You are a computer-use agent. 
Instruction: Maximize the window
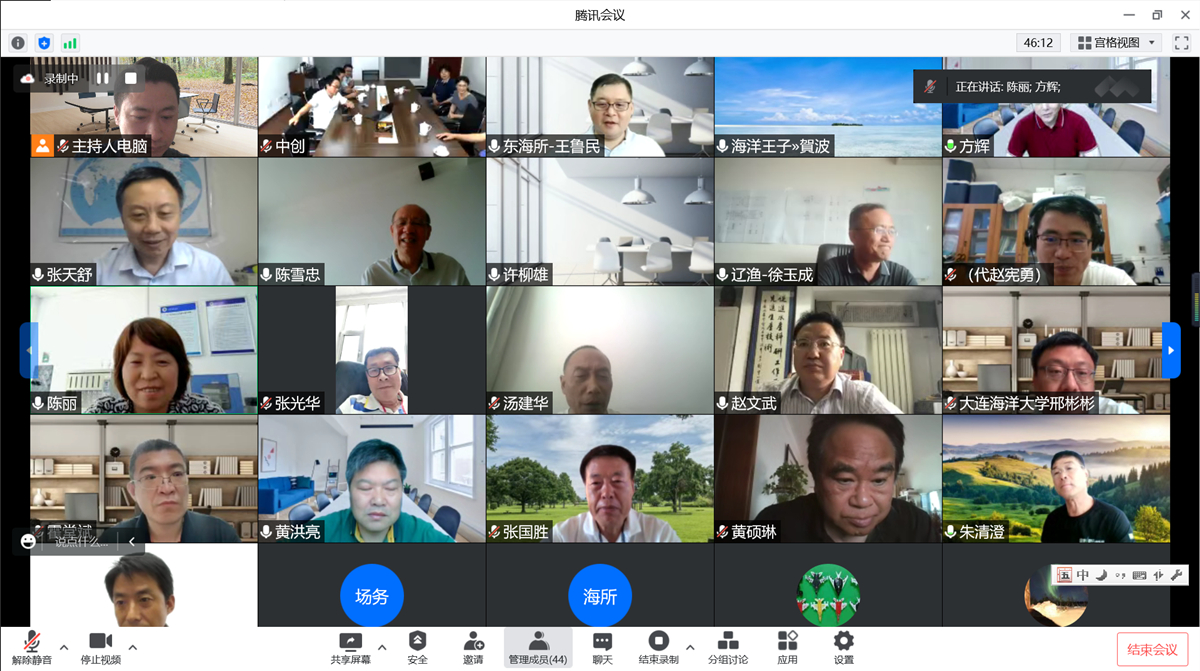(1156, 15)
